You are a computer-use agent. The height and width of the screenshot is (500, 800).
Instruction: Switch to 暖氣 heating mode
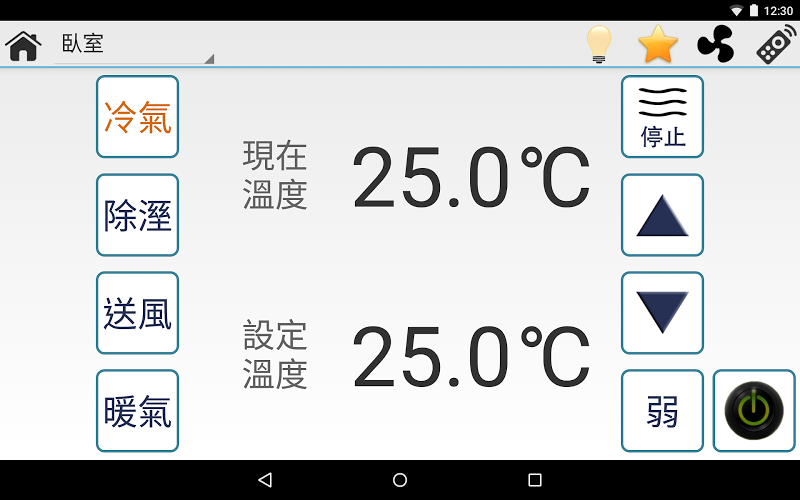click(137, 411)
